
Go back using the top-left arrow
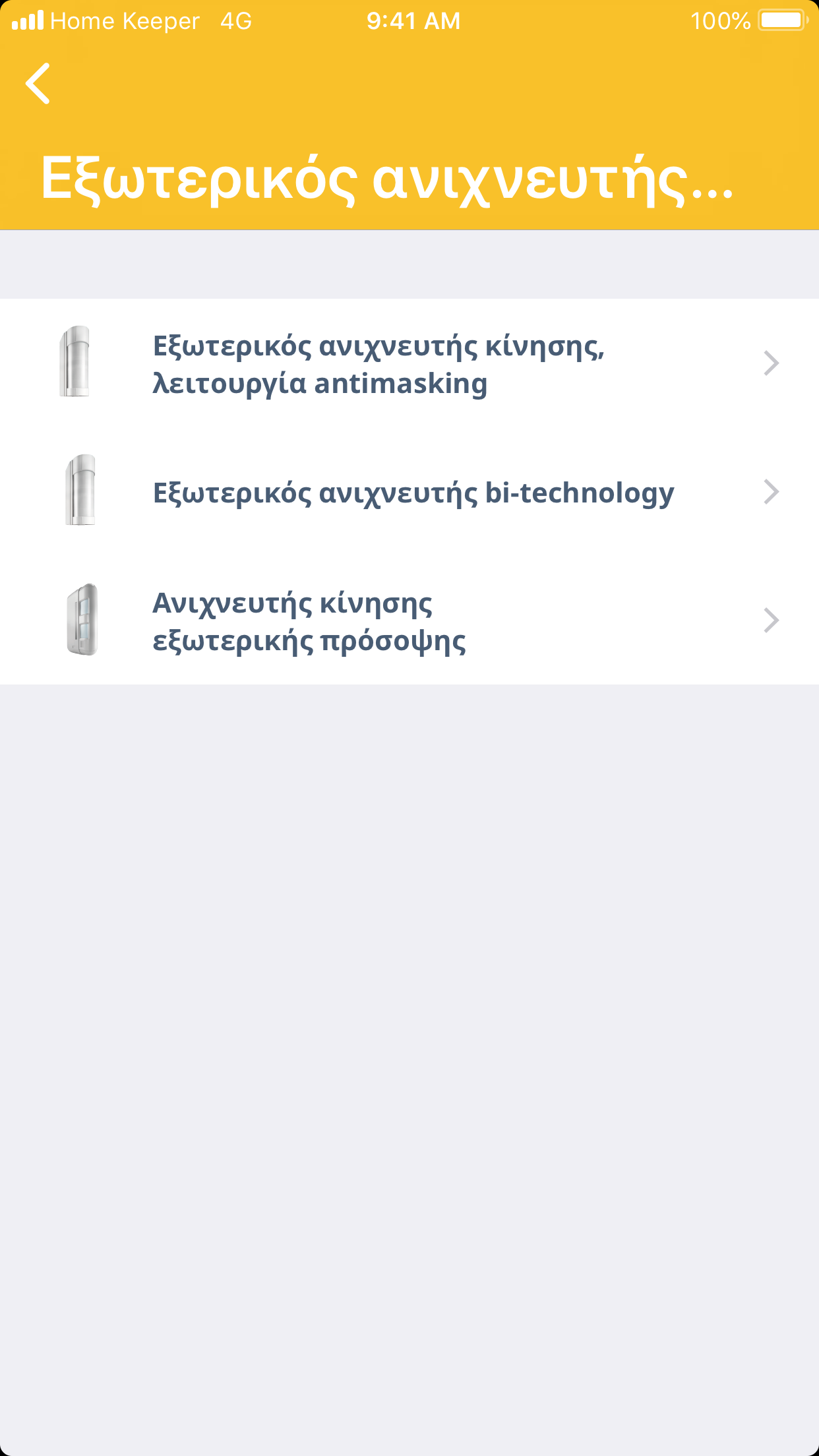coord(38,84)
